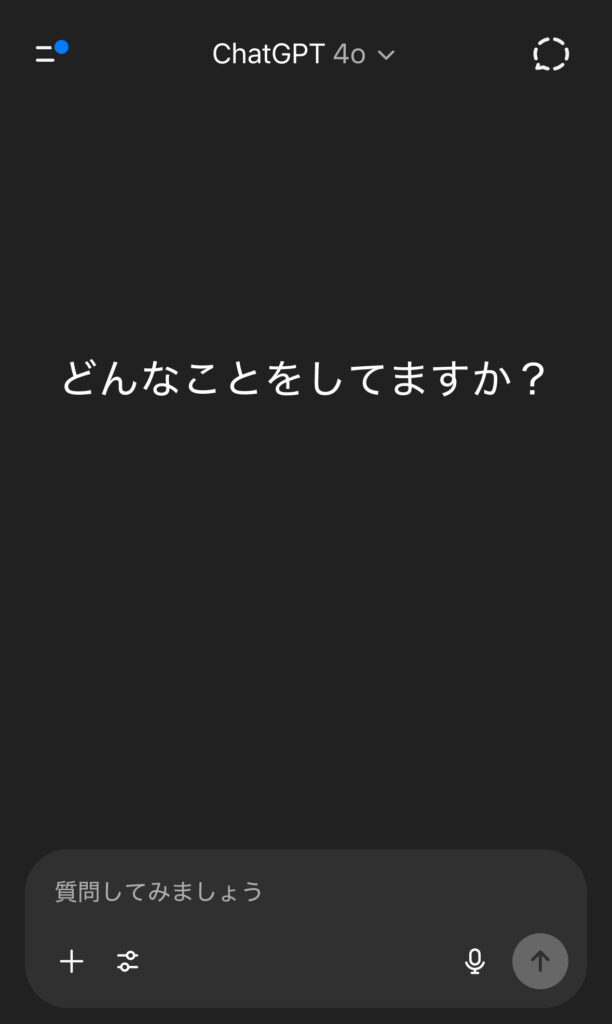Open the plus attachment menu
This screenshot has width=612, height=1024.
71,961
